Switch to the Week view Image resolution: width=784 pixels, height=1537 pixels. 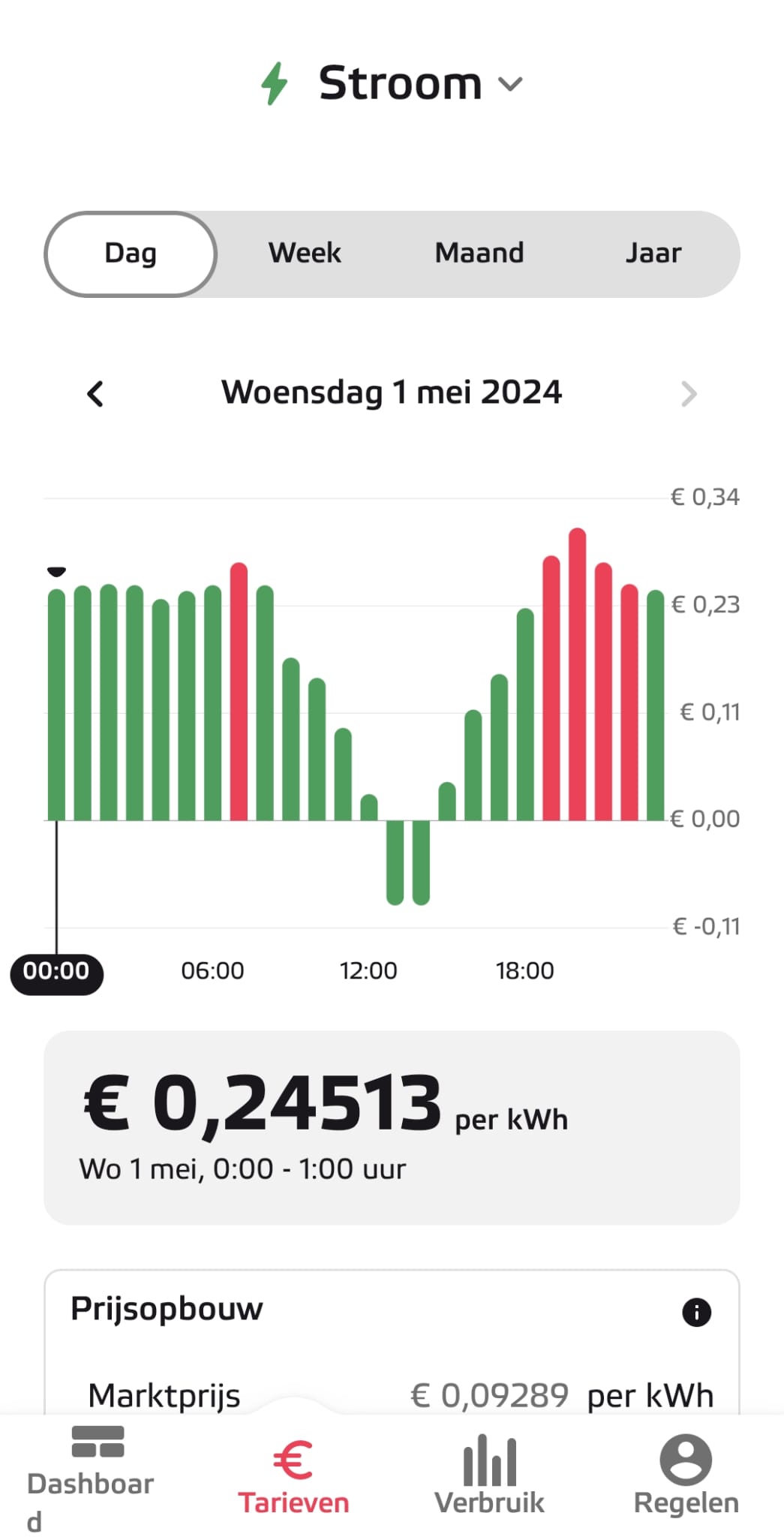(x=305, y=254)
